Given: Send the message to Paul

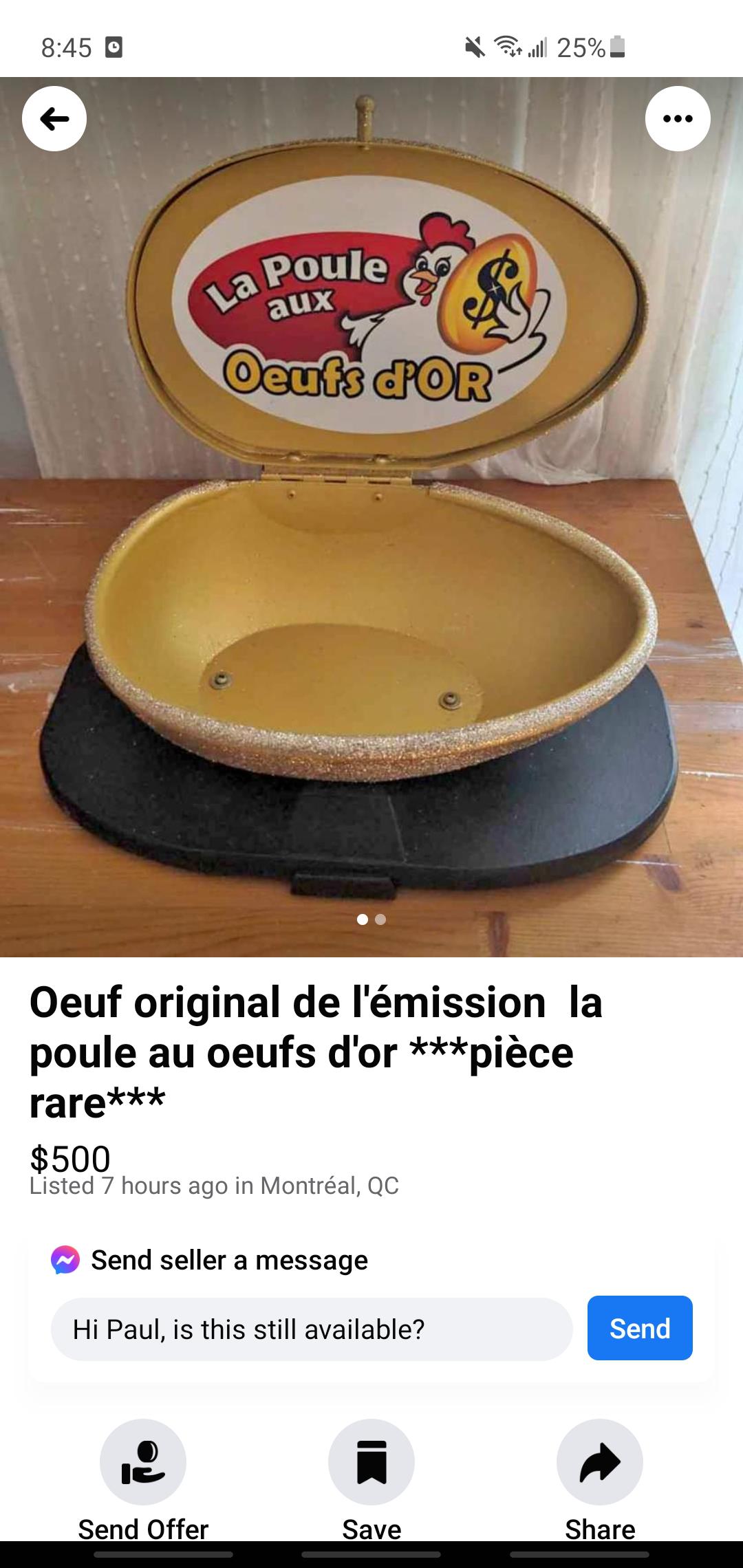Looking at the screenshot, I should coord(639,1328).
